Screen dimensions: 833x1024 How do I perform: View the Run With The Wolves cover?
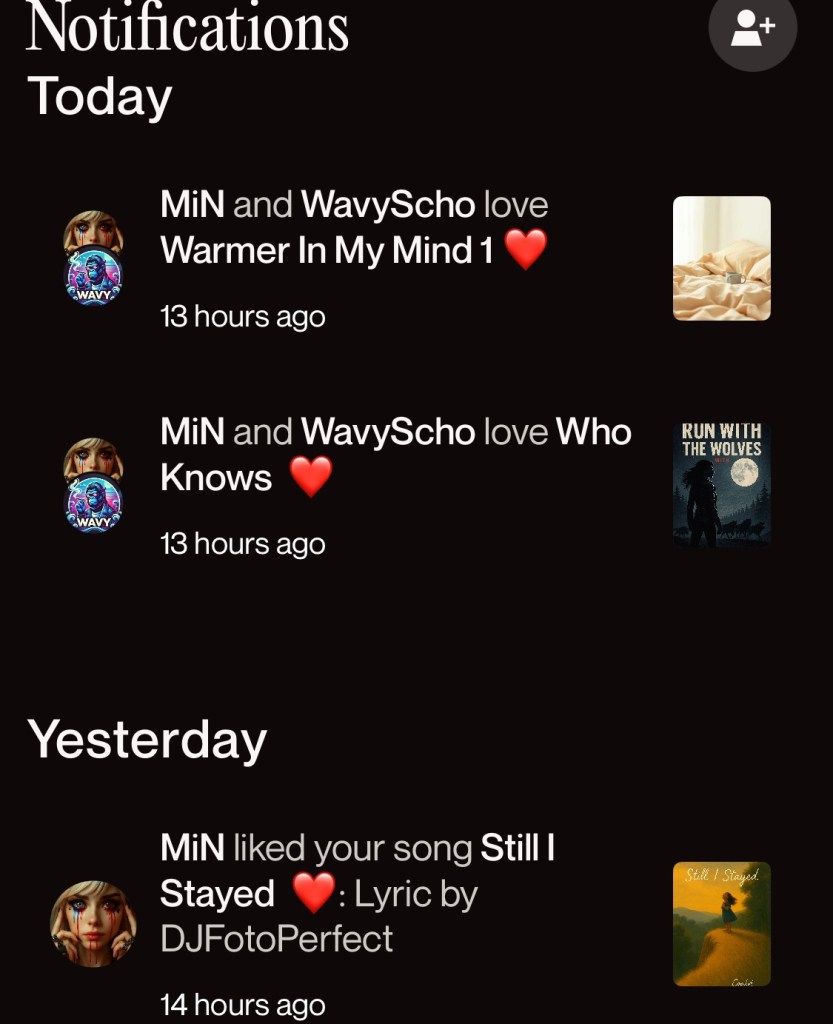click(x=721, y=484)
